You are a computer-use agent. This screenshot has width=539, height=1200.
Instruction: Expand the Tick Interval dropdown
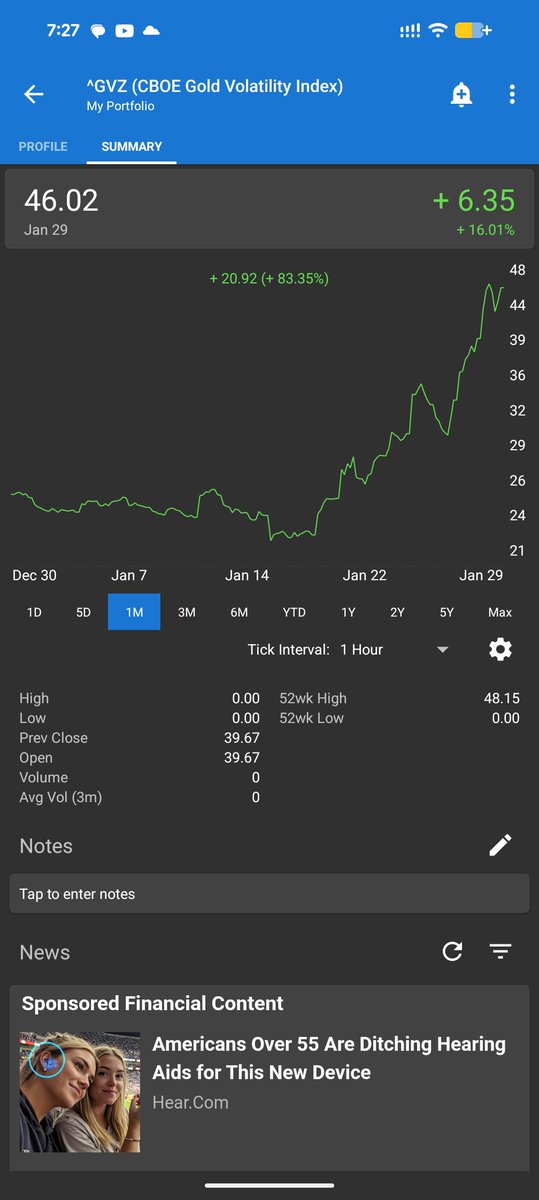[x=395, y=650]
